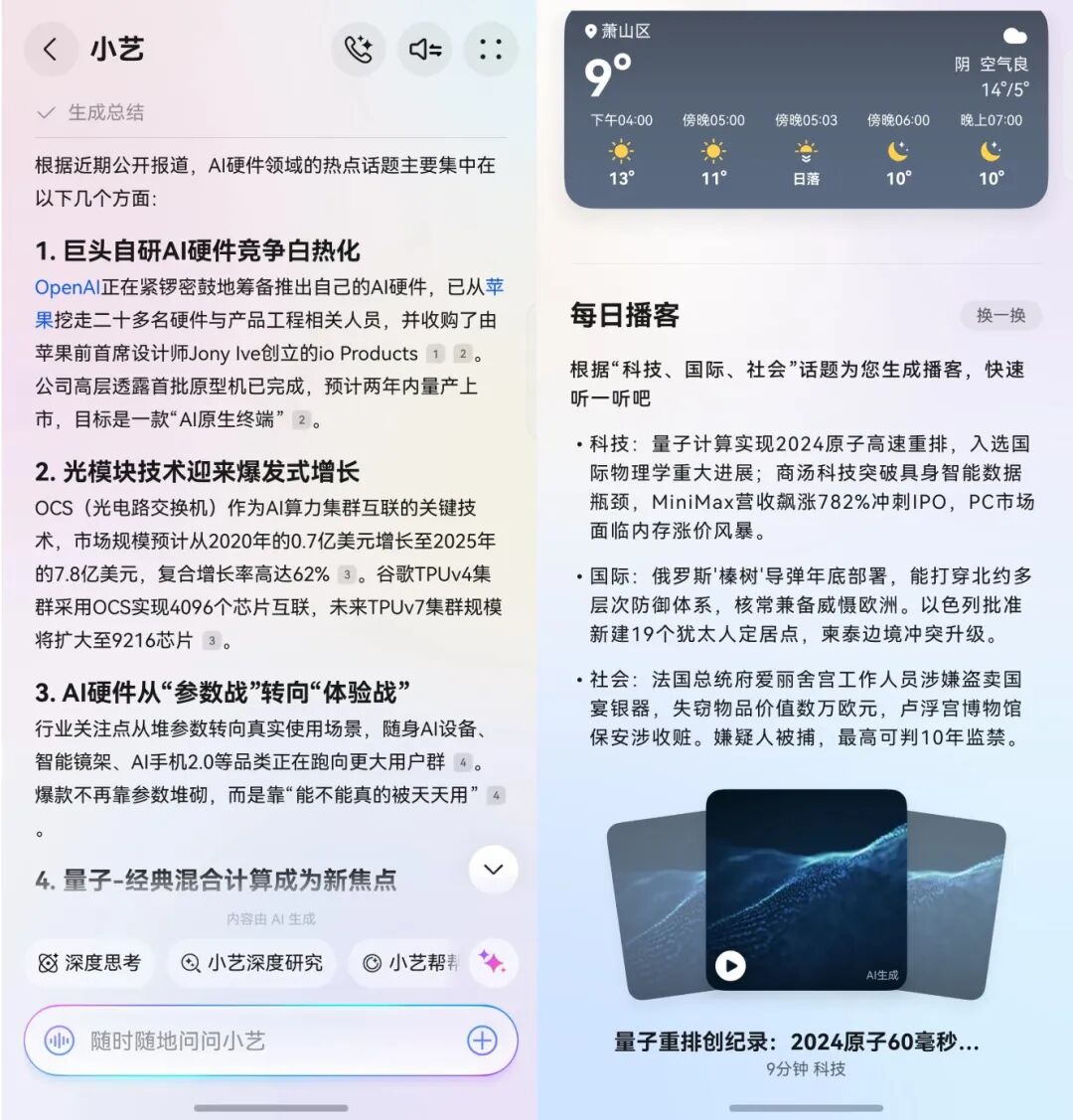Open the 苹果 link
This screenshot has width=1073, height=1120.
(x=496, y=287)
